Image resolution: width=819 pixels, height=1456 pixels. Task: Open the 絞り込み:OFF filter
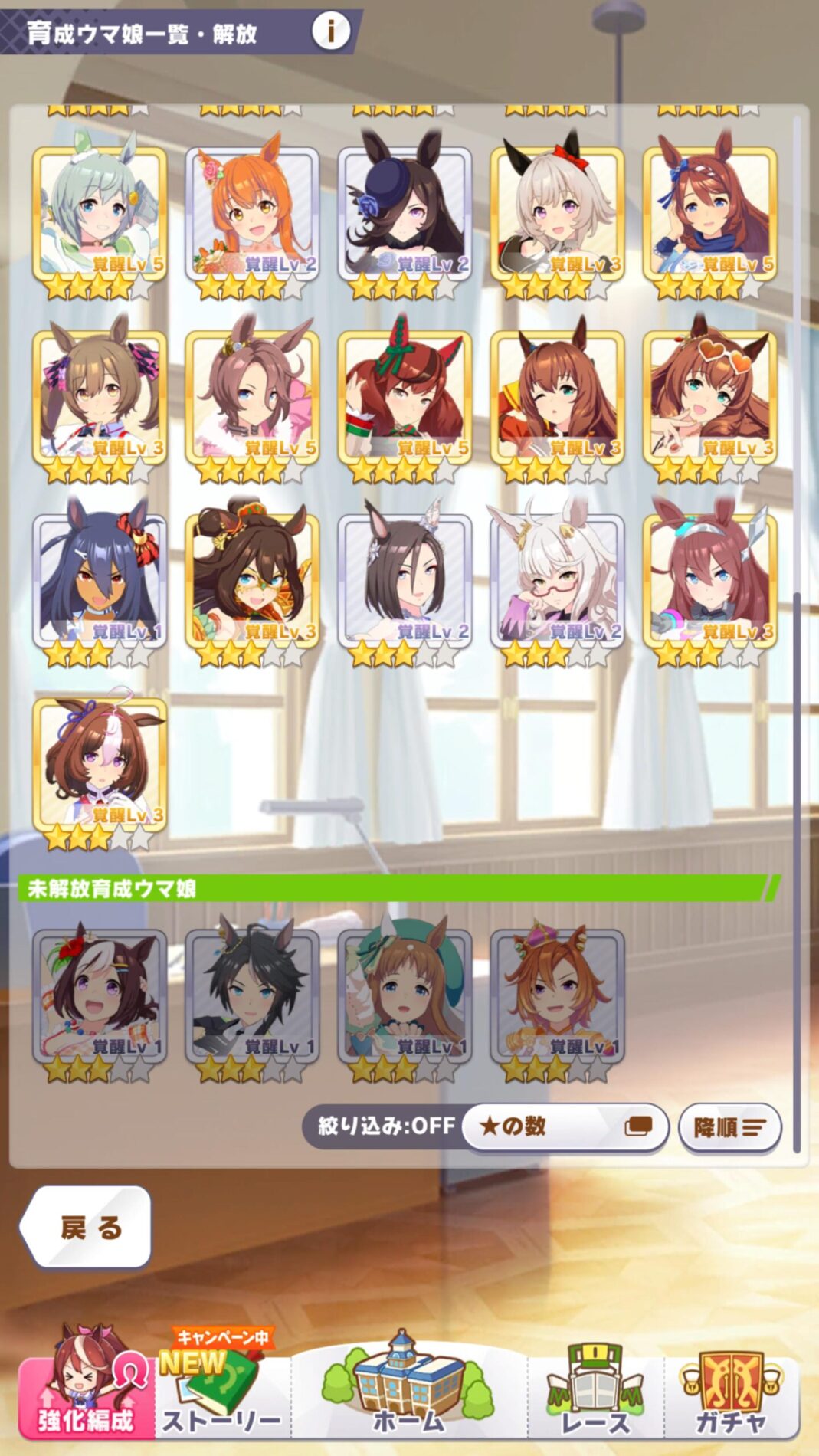pyautogui.click(x=385, y=1126)
